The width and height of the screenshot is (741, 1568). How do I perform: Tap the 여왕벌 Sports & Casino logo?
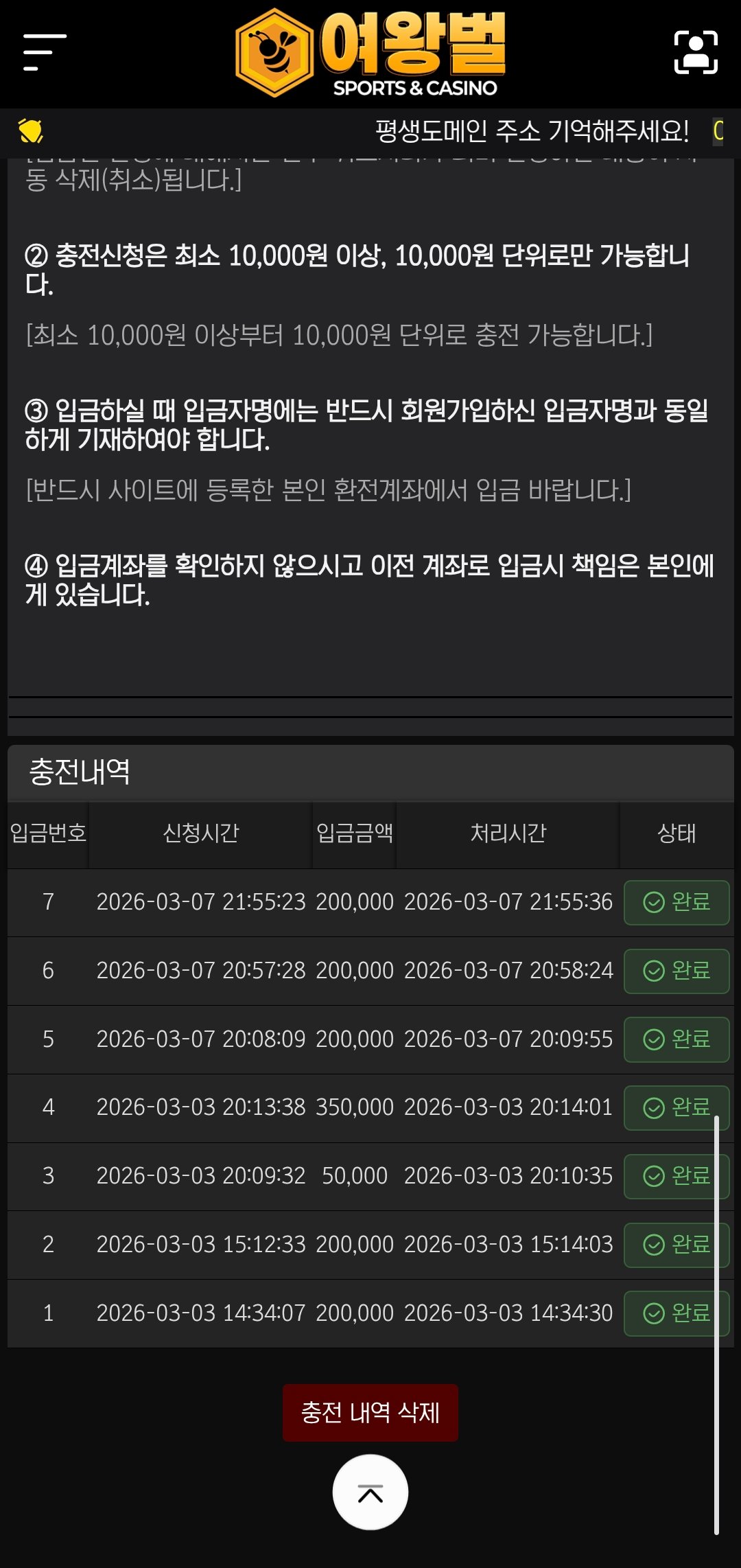click(370, 52)
